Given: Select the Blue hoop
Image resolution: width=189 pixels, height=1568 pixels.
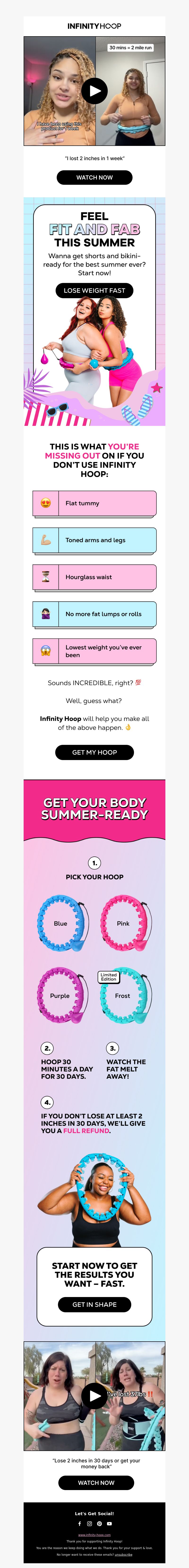Looking at the screenshot, I should pyautogui.click(x=61, y=924).
